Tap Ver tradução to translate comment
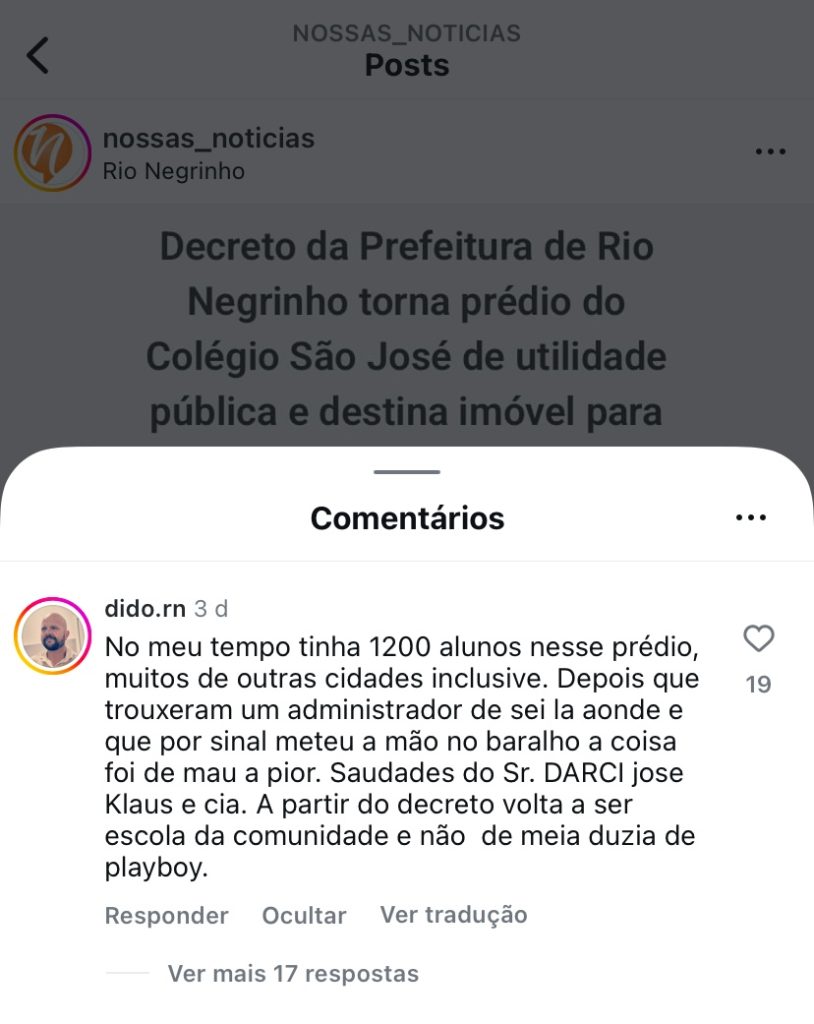The image size is (814, 1024). point(453,914)
